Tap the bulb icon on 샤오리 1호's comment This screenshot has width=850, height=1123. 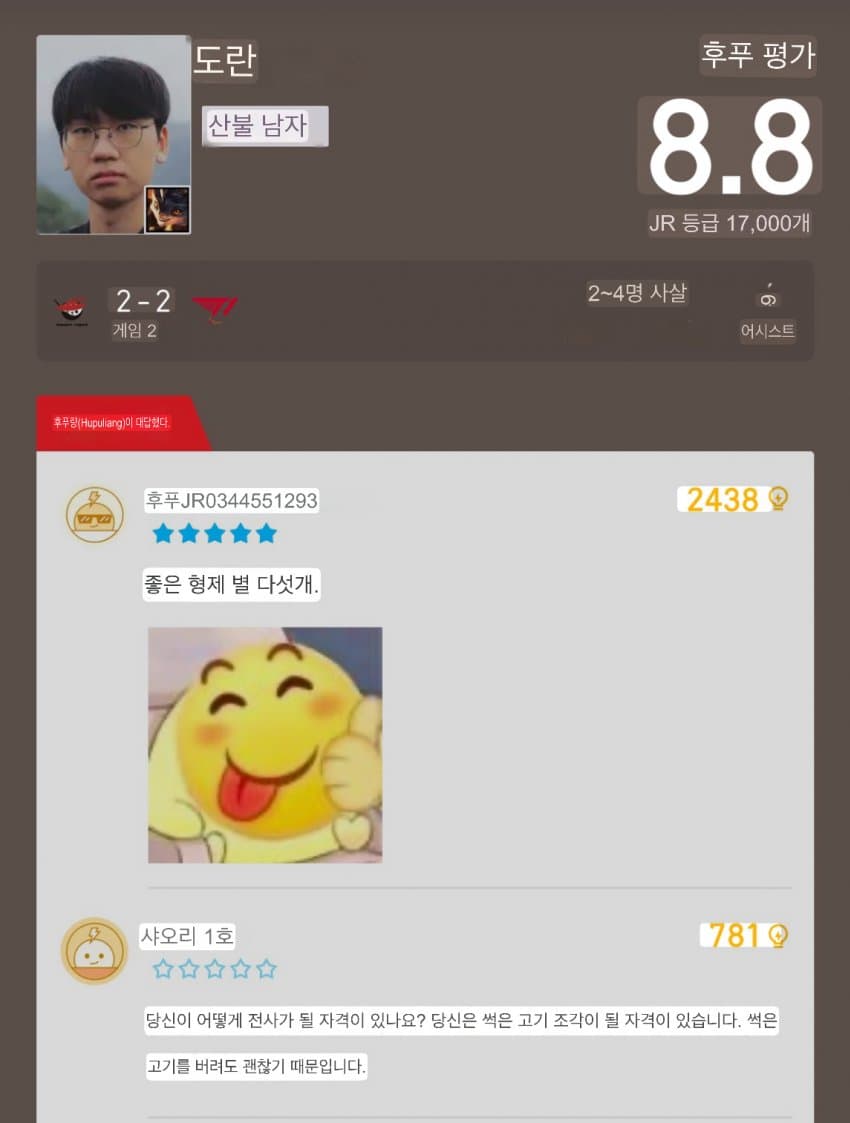coord(777,935)
